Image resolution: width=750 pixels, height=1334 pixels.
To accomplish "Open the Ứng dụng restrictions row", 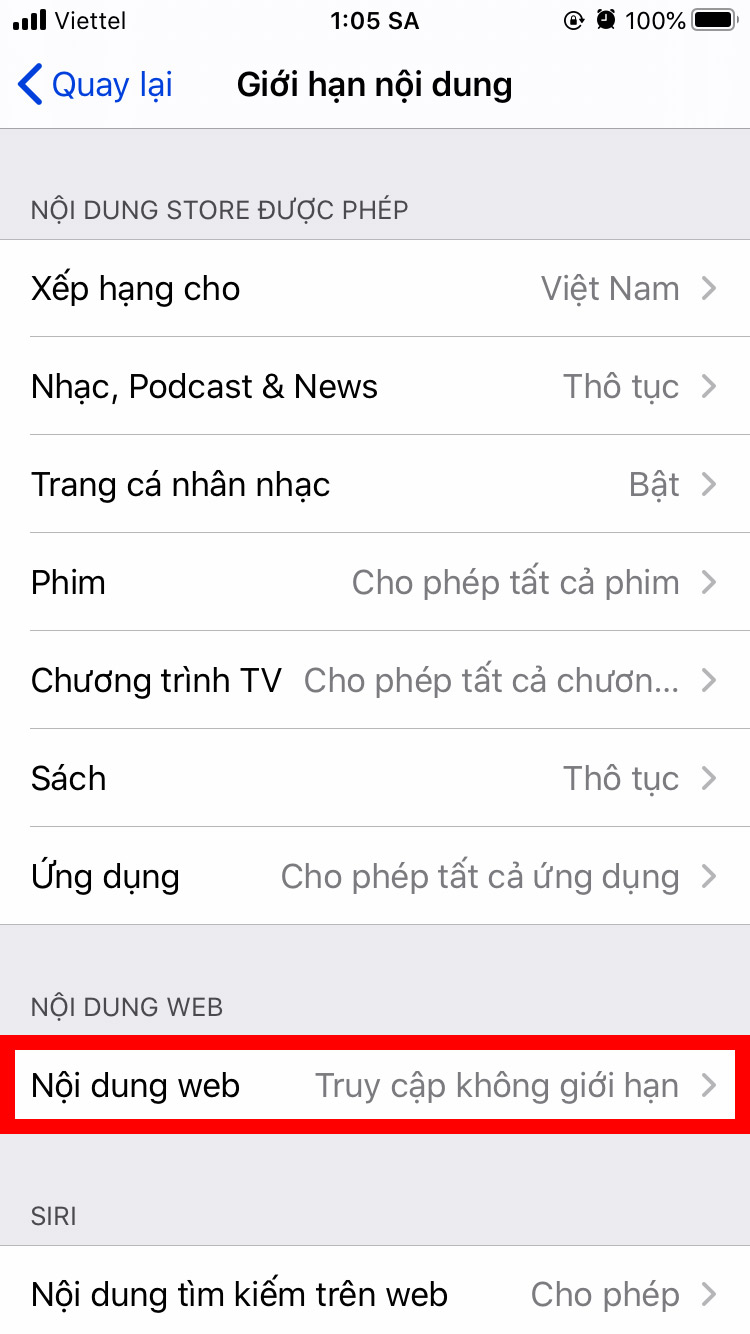I will click(x=375, y=877).
